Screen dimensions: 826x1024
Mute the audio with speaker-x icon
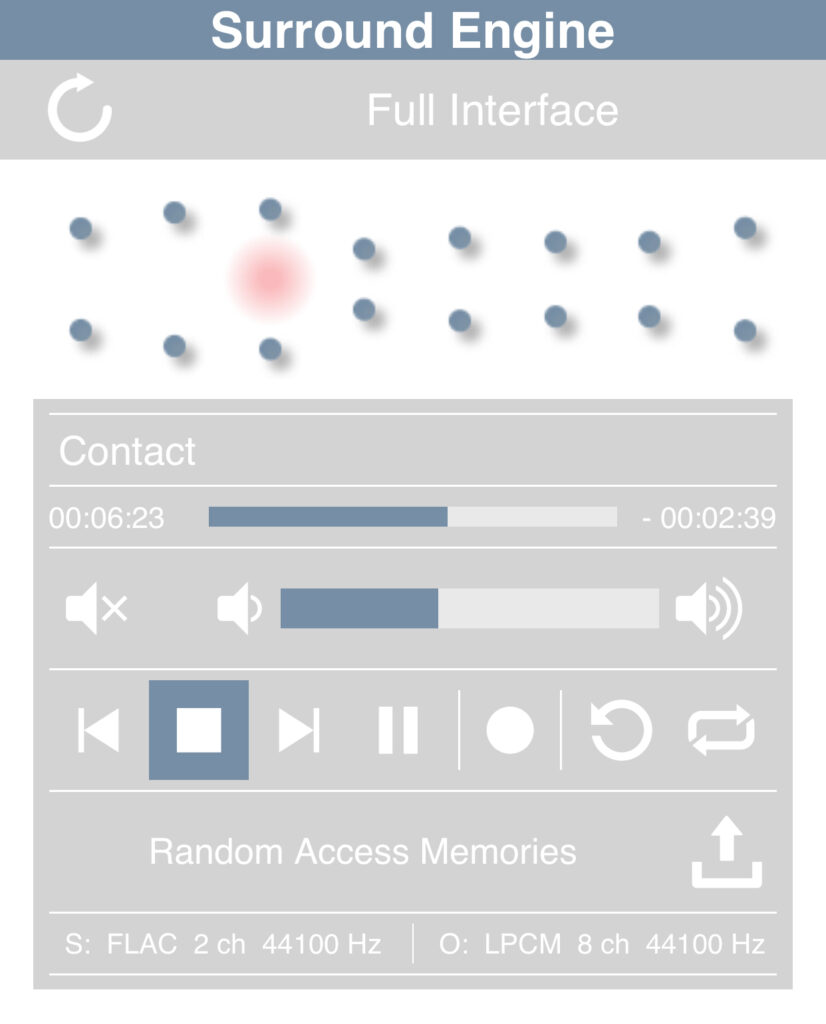[97, 609]
